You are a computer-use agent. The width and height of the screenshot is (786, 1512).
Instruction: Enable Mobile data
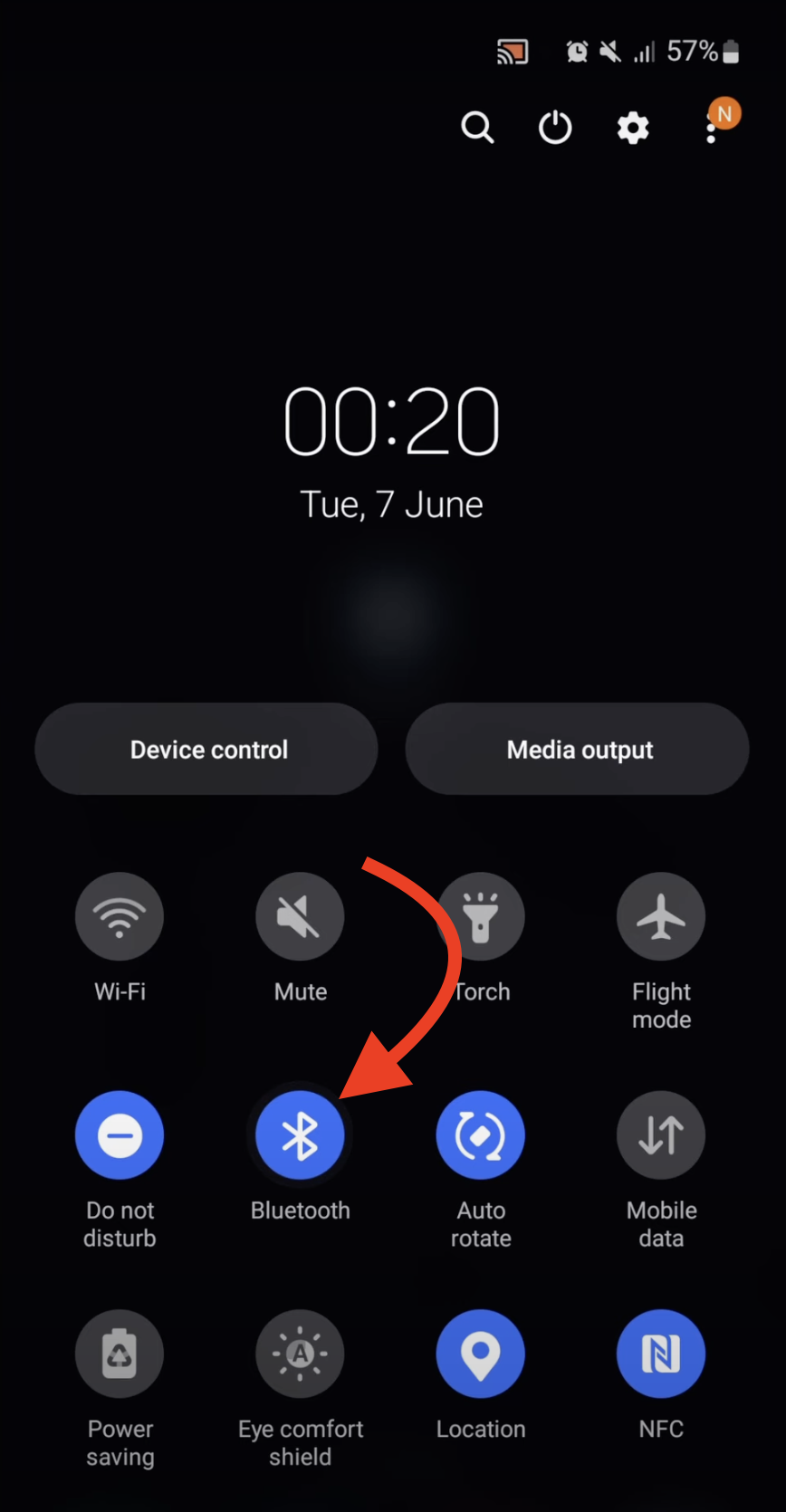point(661,1135)
